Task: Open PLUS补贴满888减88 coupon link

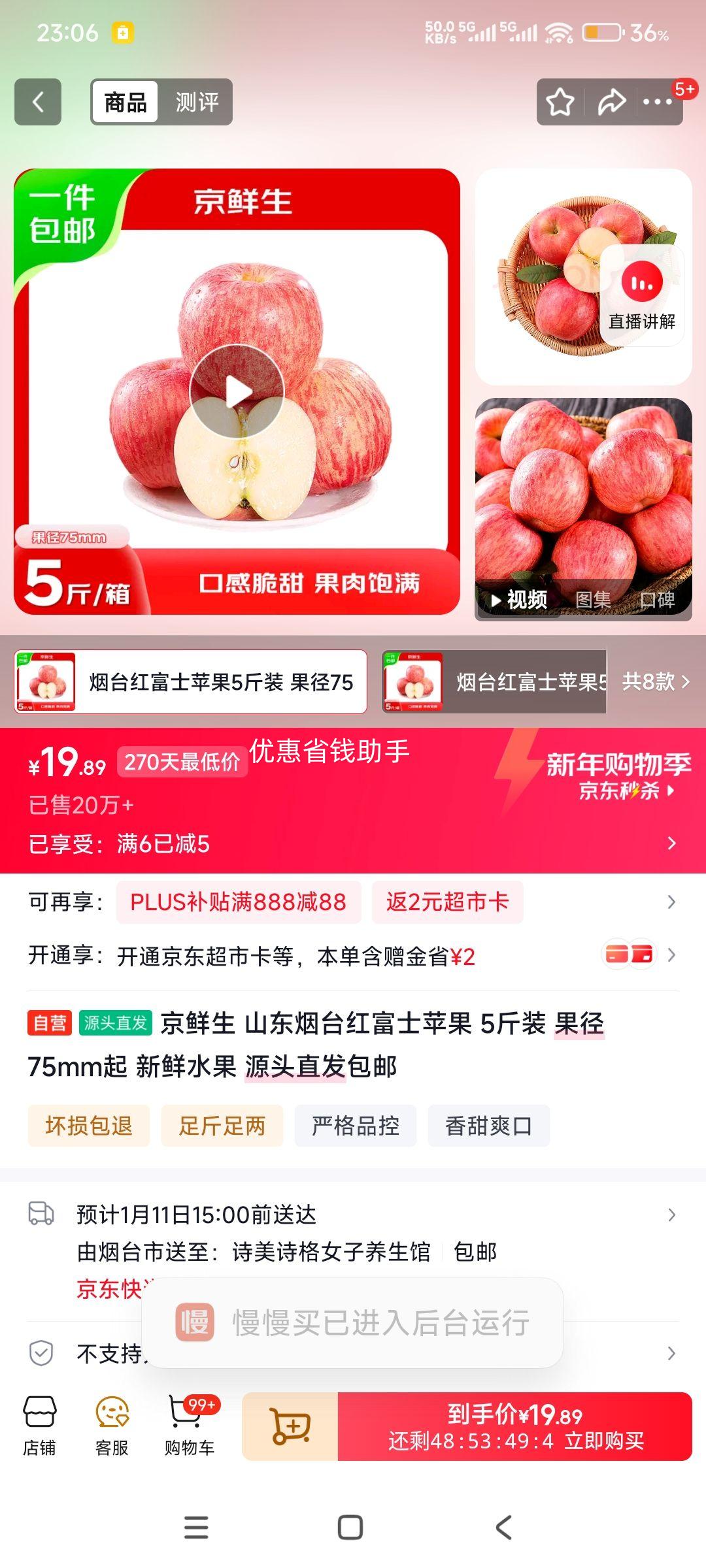Action: 237,902
